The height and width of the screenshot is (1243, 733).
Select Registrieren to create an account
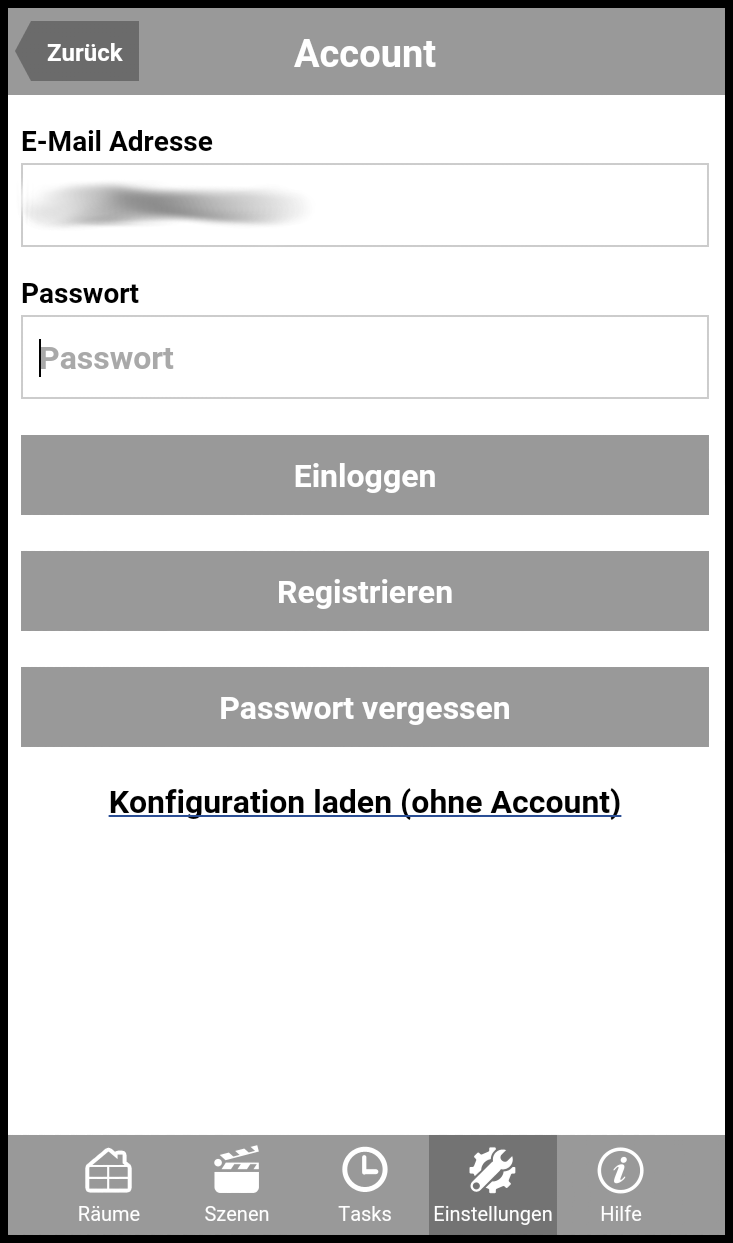tap(365, 591)
